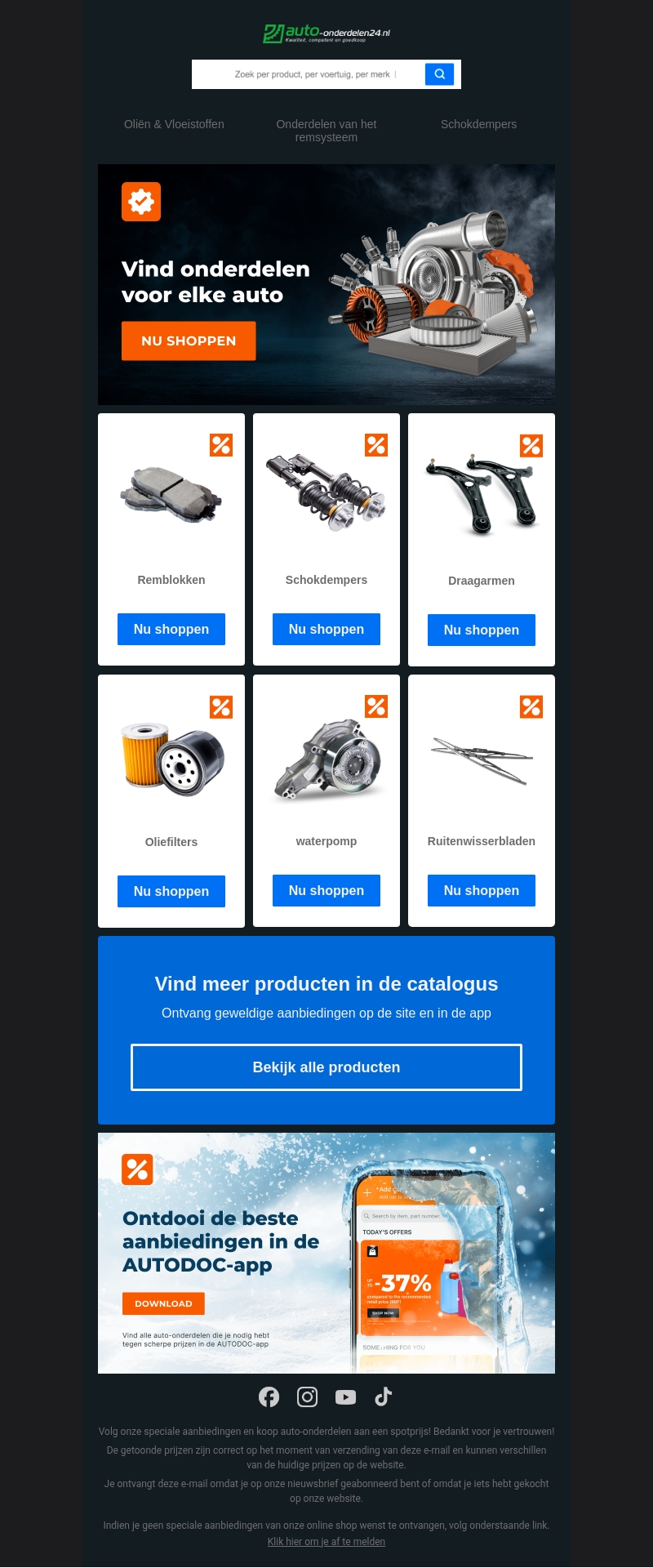
Task: Open the TikTok profile icon
Action: [383, 1396]
